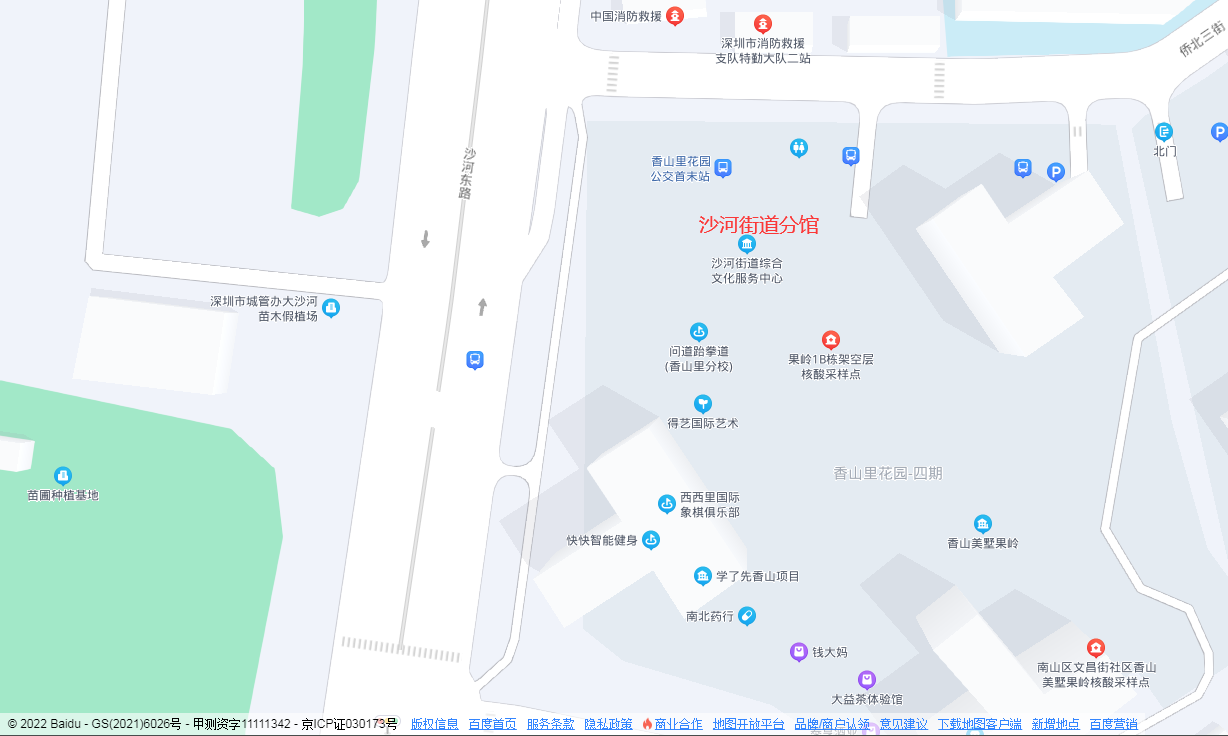1228x736 pixels.
Task: Visit 地图开放平台
Action: pos(748,724)
